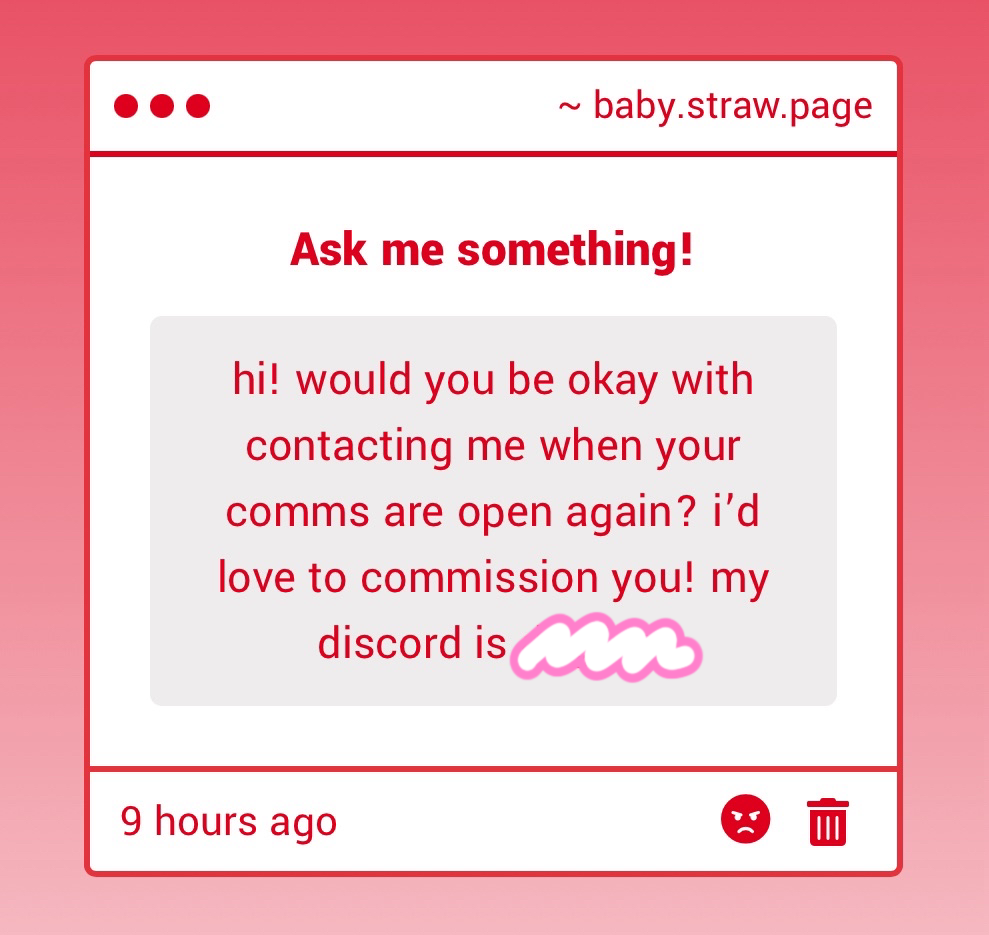The image size is (989, 935).
Task: Delete this question using the trash icon
Action: [827, 822]
